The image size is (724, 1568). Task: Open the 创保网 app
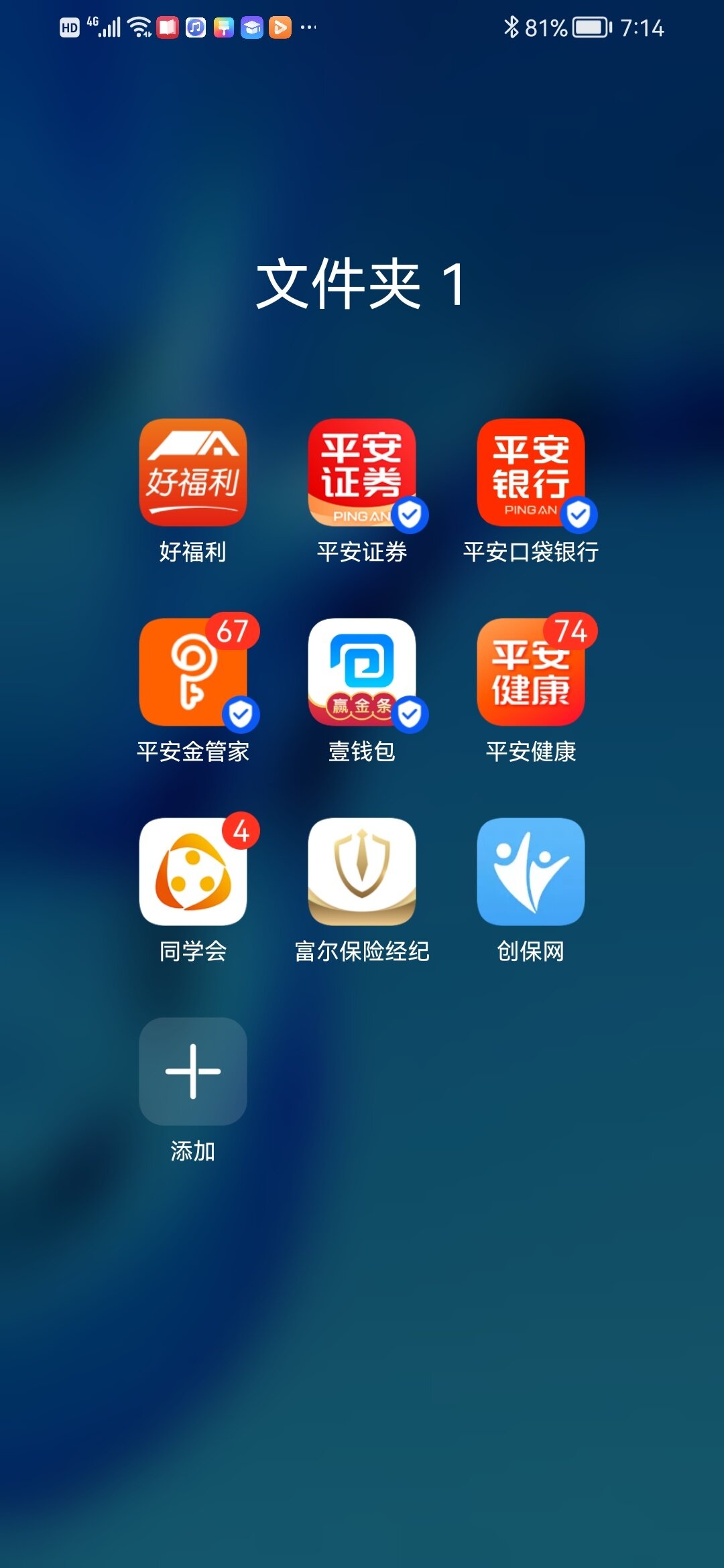tap(530, 872)
